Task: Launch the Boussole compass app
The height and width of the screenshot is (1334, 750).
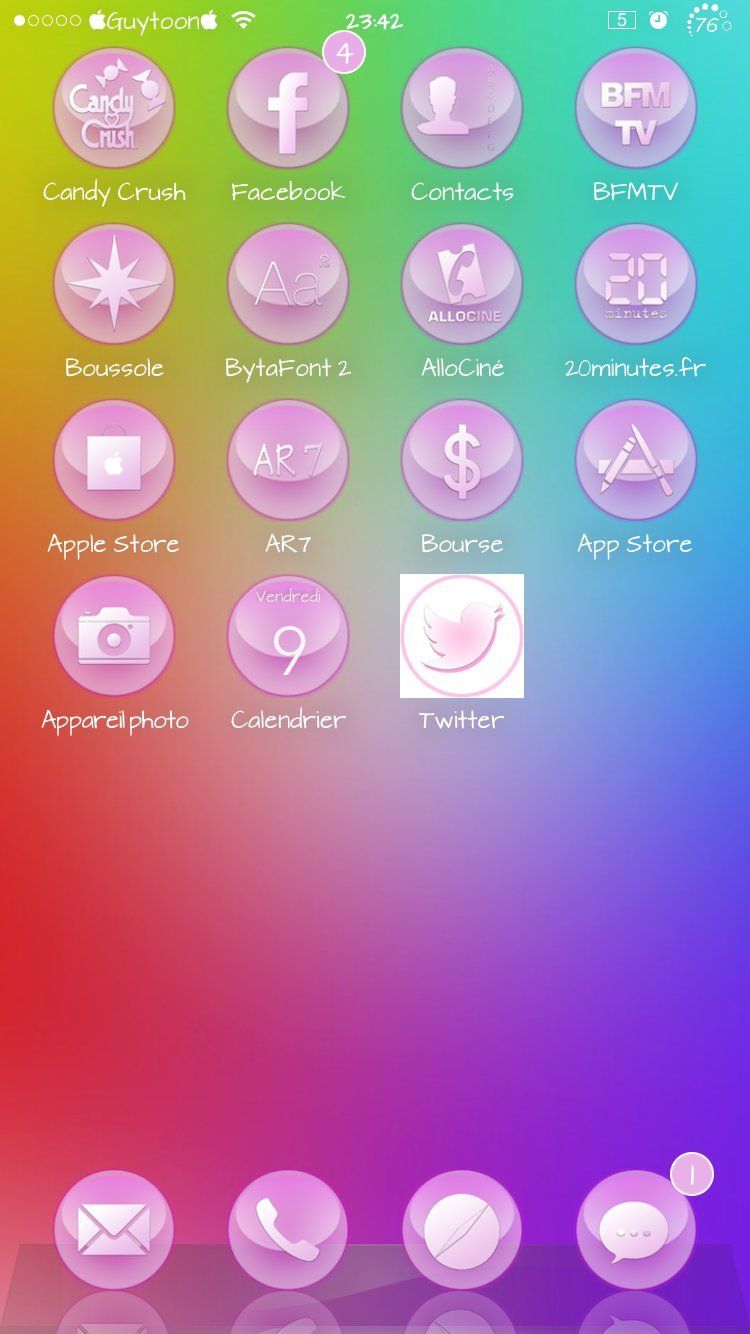Action: point(114,284)
